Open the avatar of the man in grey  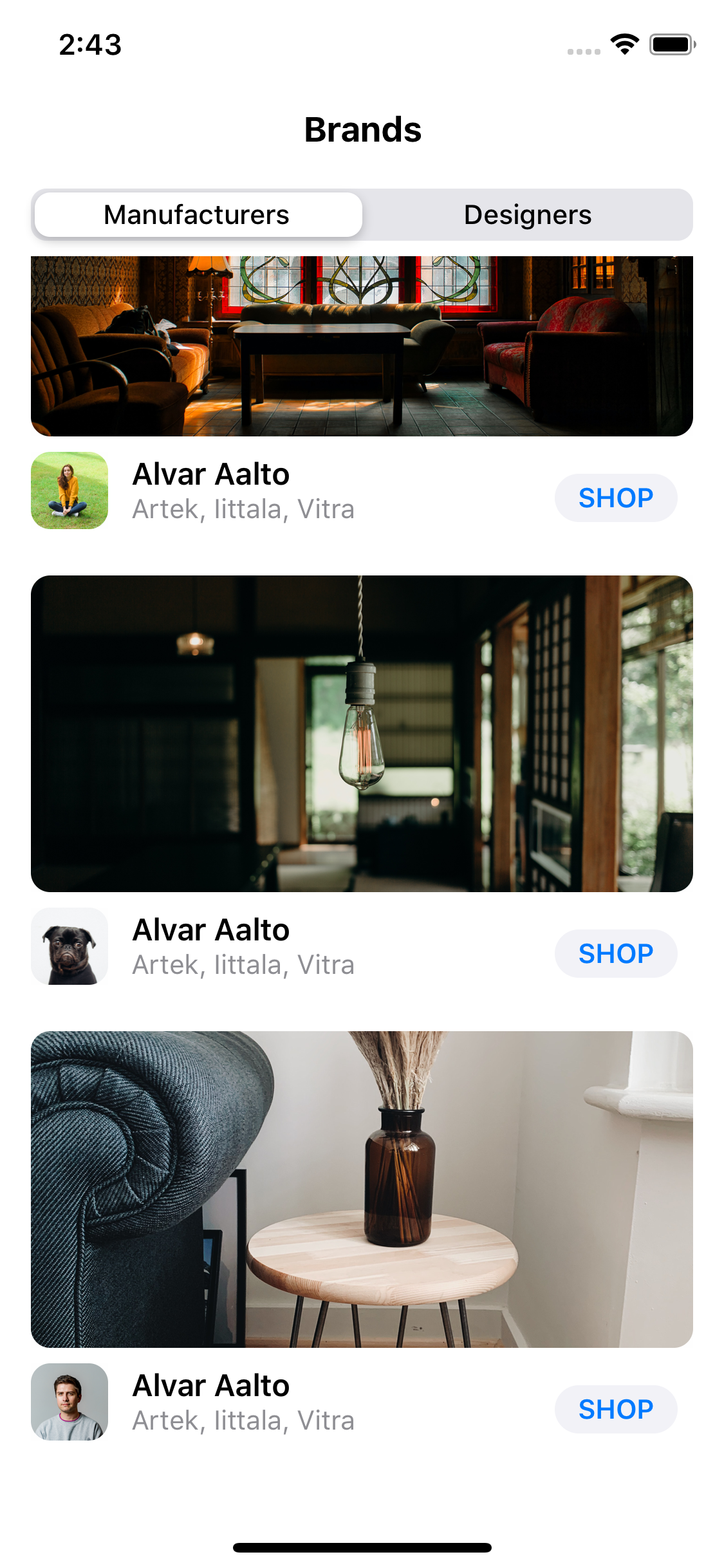pyautogui.click(x=70, y=1402)
